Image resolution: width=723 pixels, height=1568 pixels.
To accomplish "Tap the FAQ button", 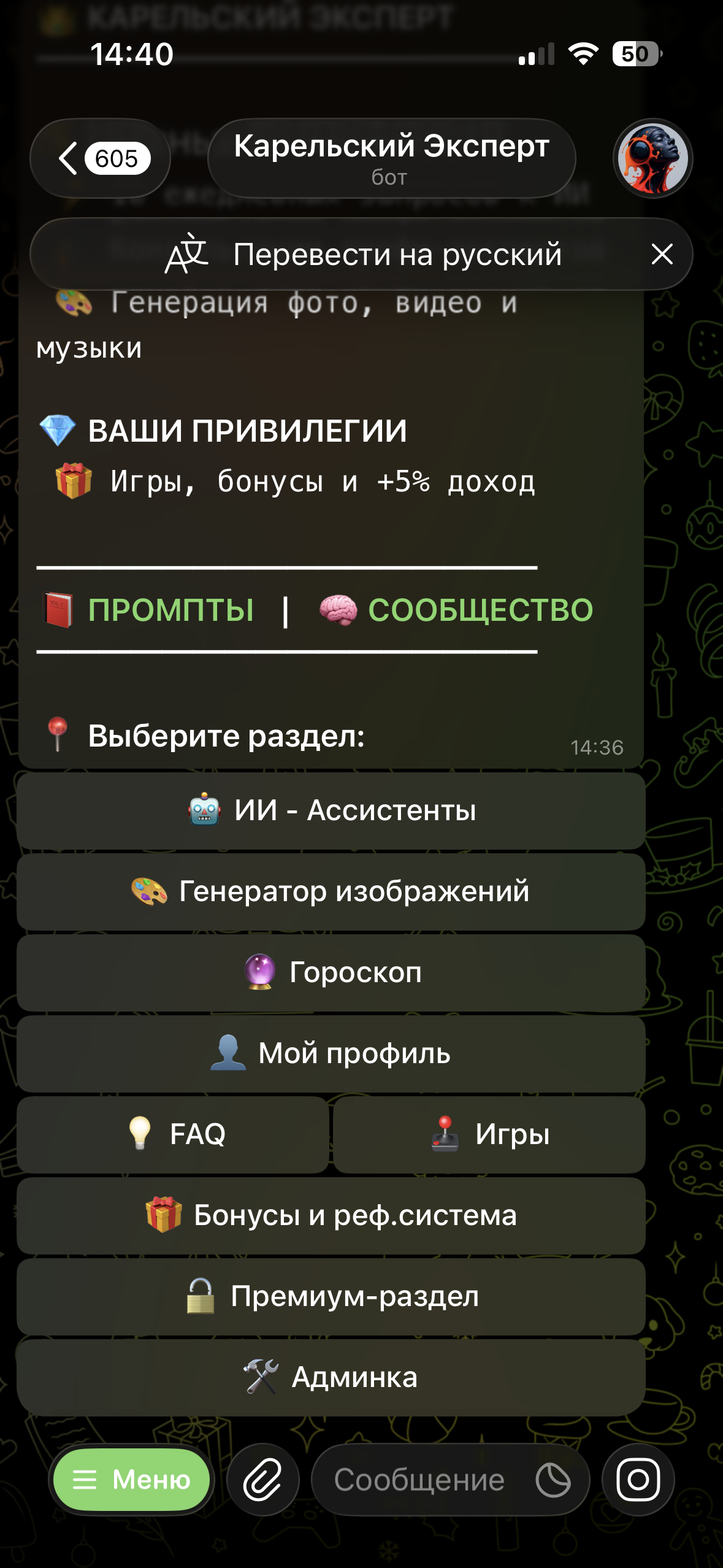I will coord(173,1134).
